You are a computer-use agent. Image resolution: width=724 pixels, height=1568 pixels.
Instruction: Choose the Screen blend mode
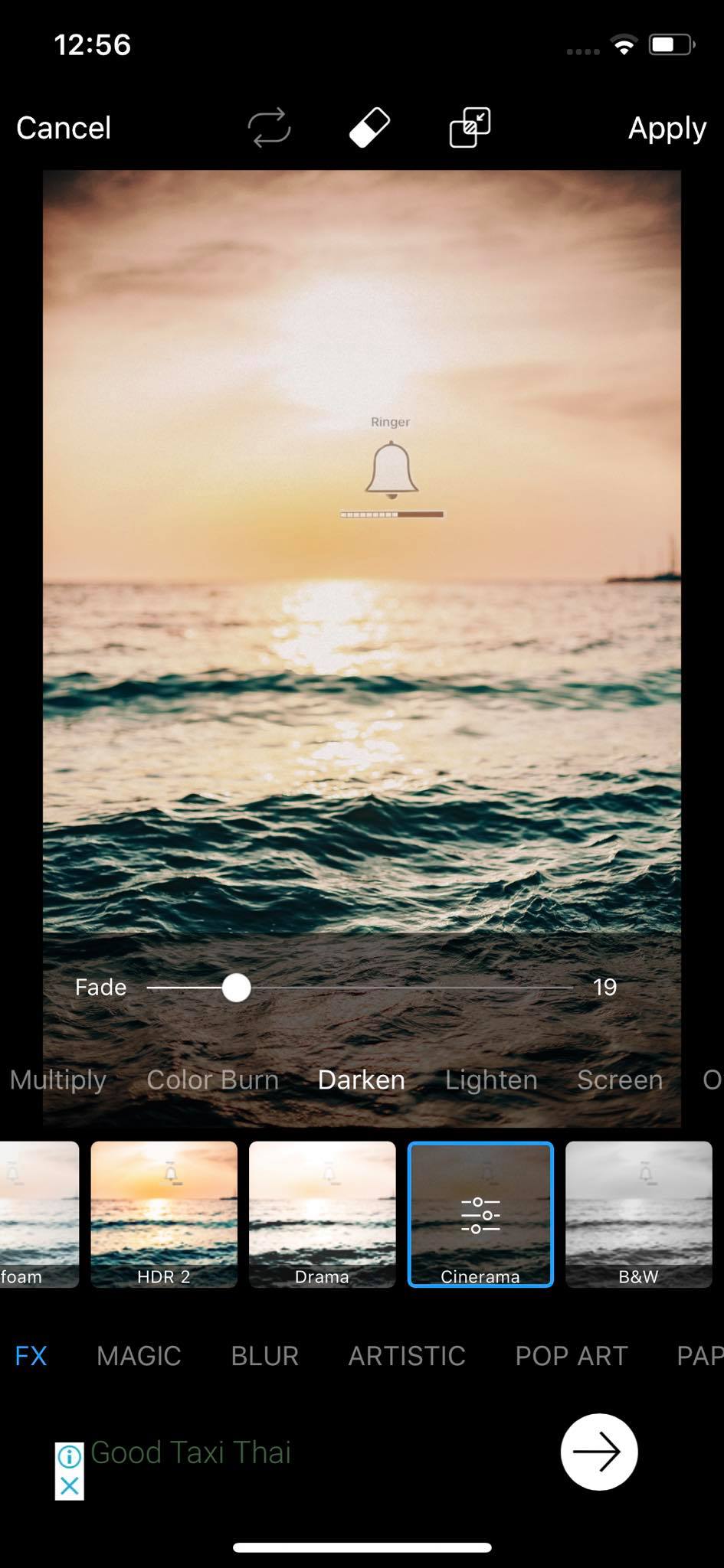(620, 1080)
